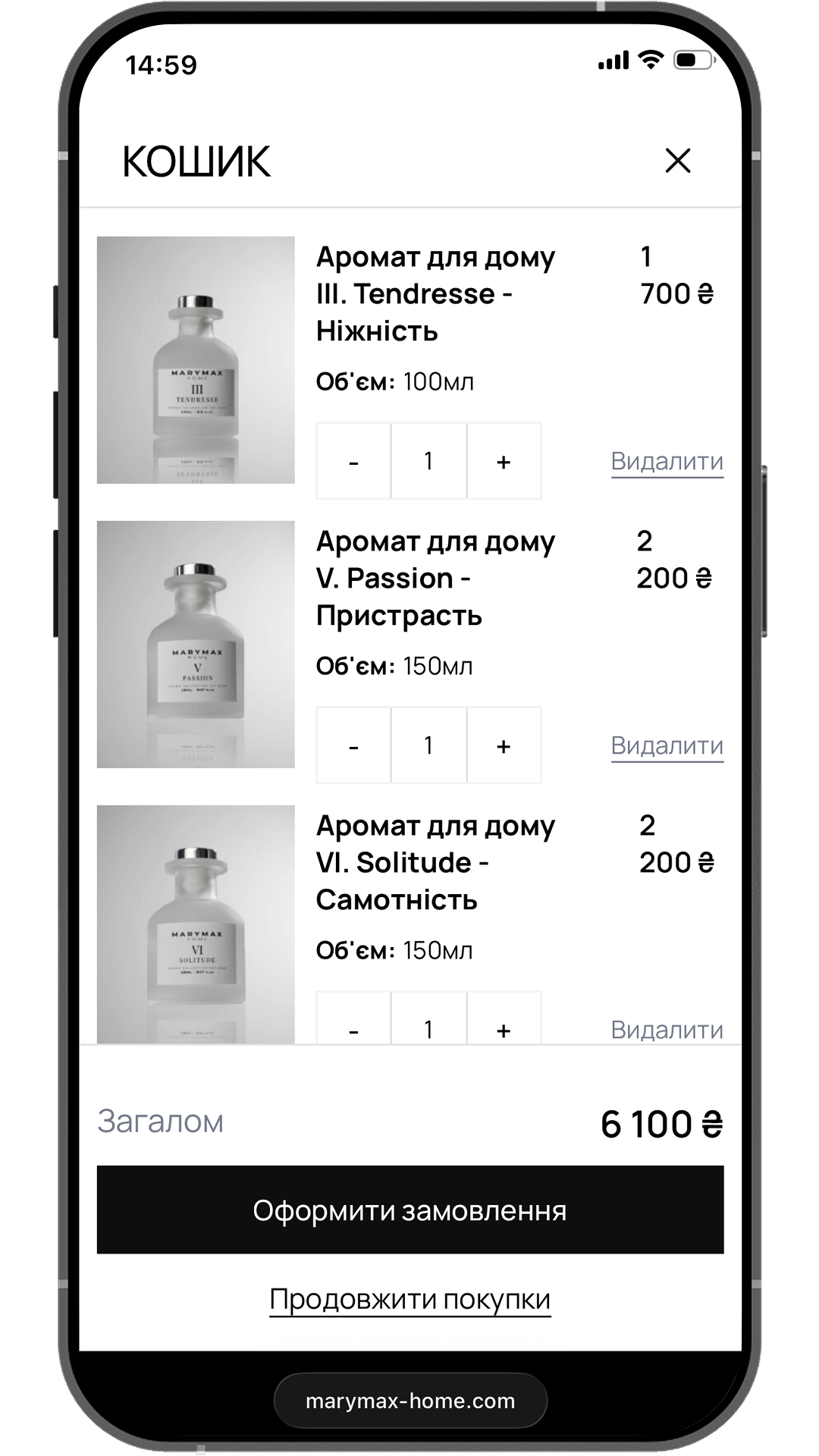Remove Solitude fragrance via Видалити
Screen dimensions: 819x1456
(667, 1029)
